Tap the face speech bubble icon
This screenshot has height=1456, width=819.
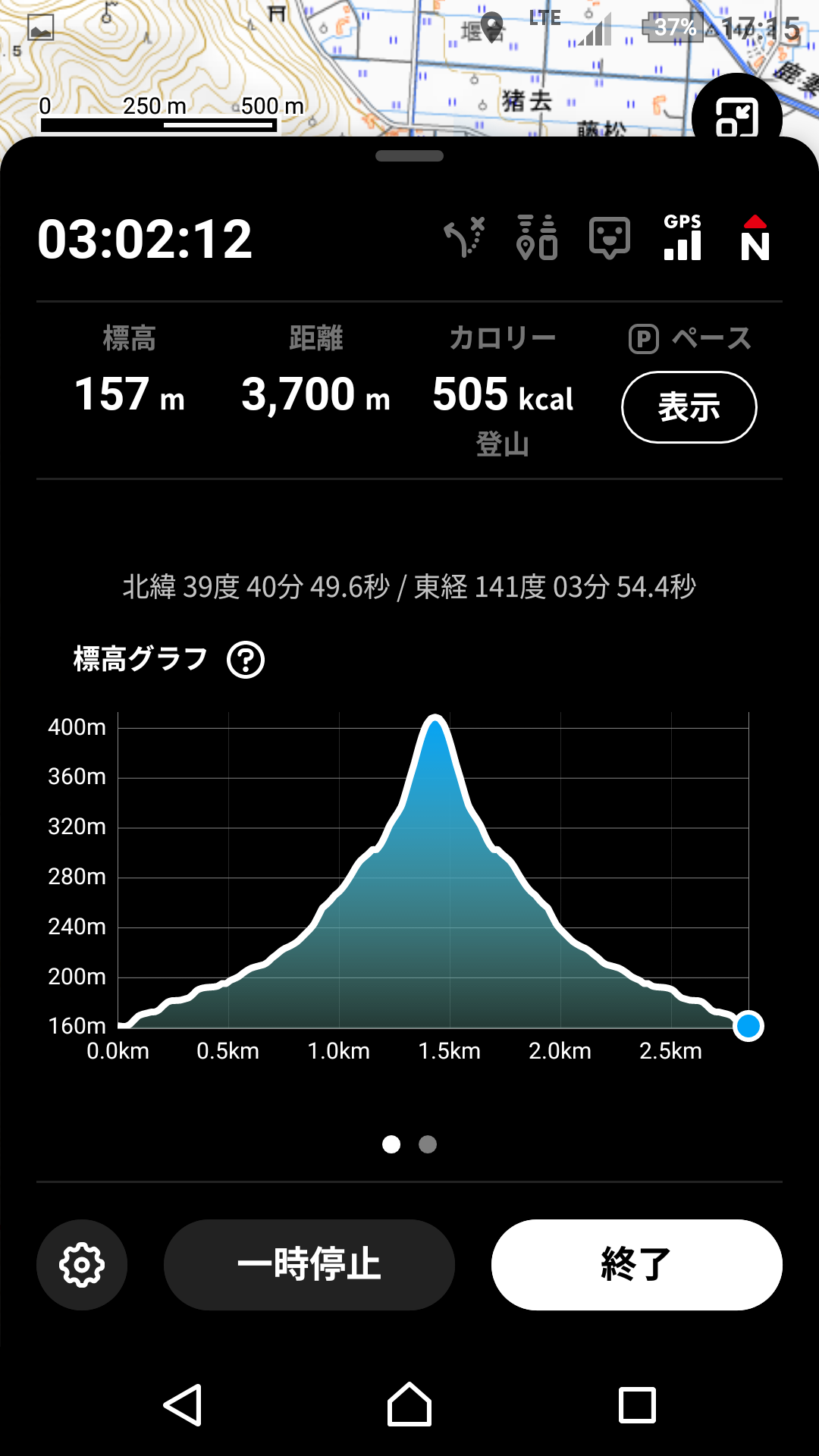(610, 238)
